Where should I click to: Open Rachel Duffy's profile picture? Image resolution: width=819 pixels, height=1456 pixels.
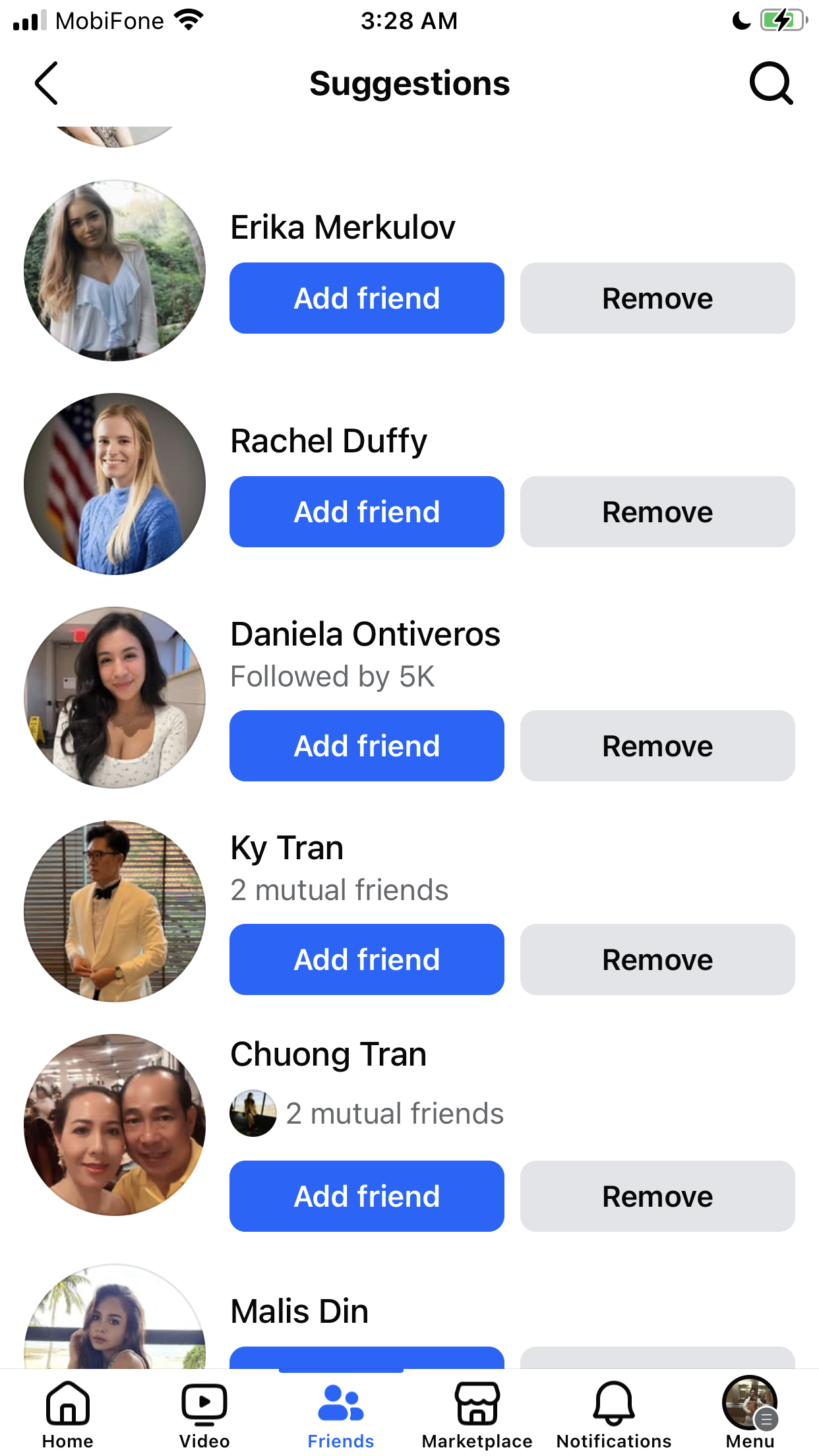tap(115, 484)
